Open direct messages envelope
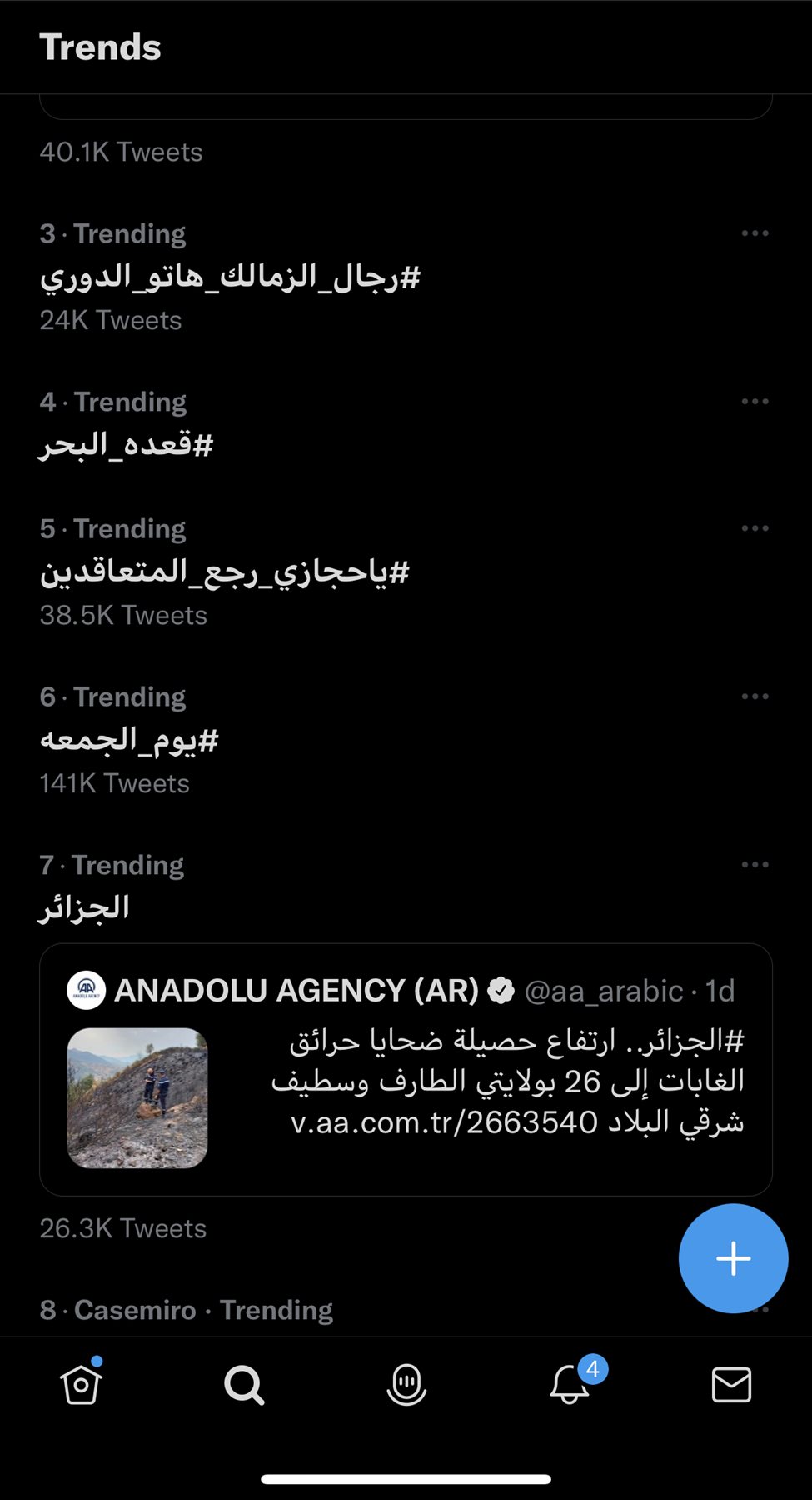 coord(731,1385)
